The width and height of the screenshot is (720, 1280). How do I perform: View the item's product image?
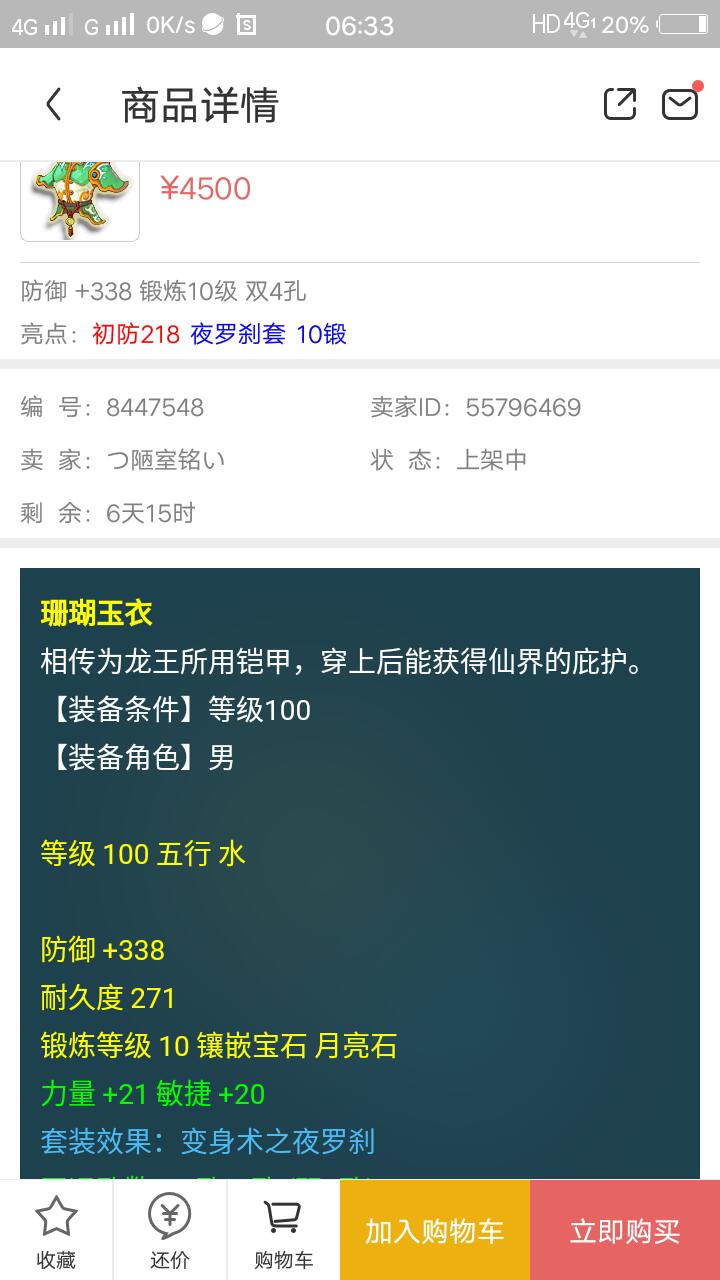(x=80, y=201)
